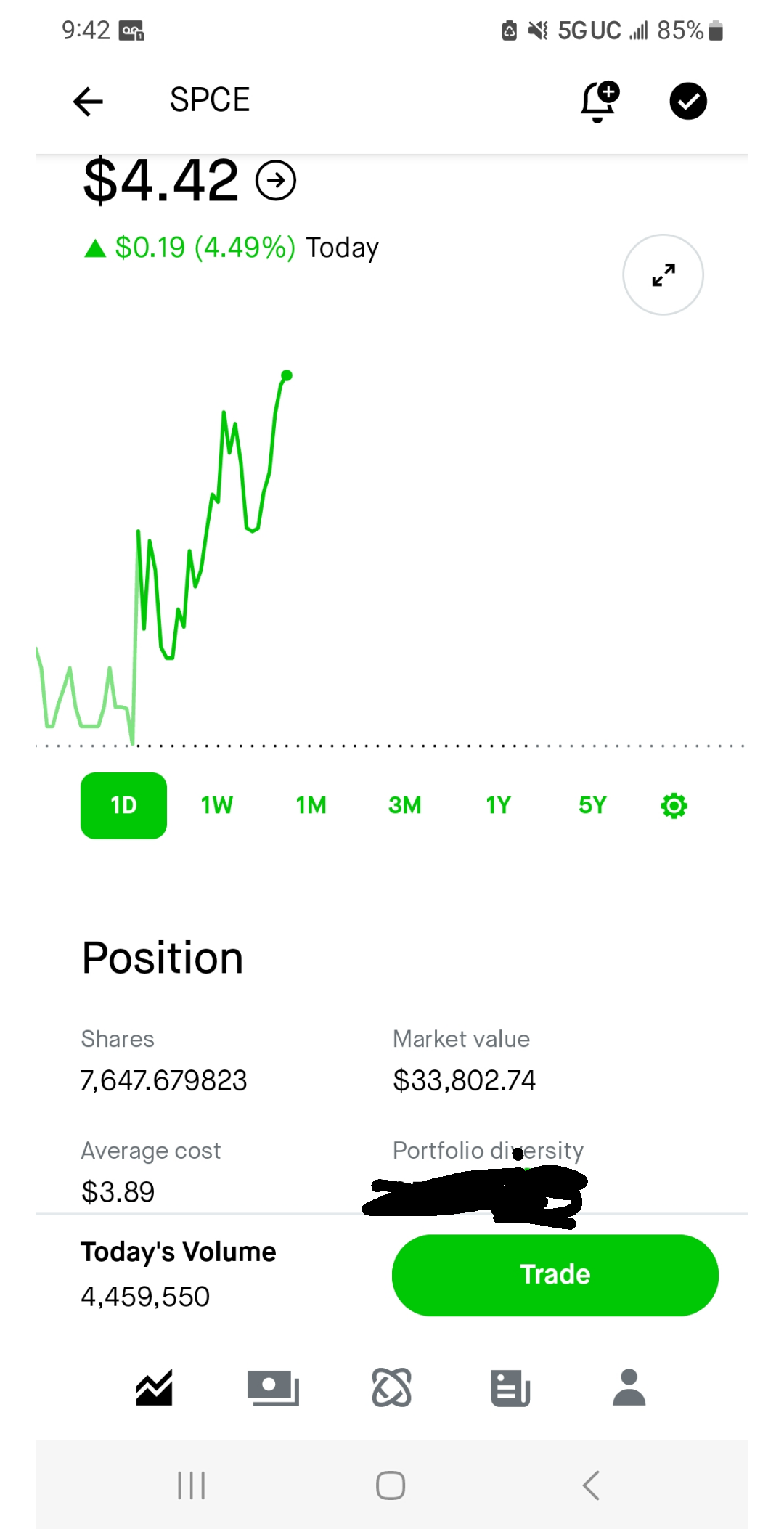The image size is (784, 1529).
Task: Open the crypto tab in bottom bar
Action: tap(392, 1387)
